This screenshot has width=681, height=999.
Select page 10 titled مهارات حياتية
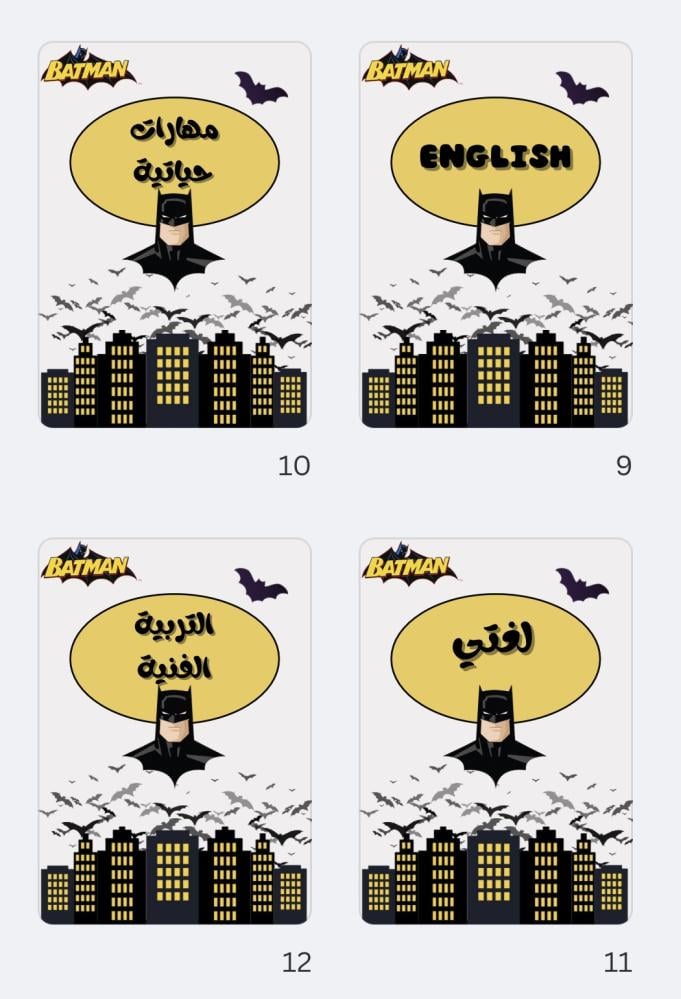174,235
